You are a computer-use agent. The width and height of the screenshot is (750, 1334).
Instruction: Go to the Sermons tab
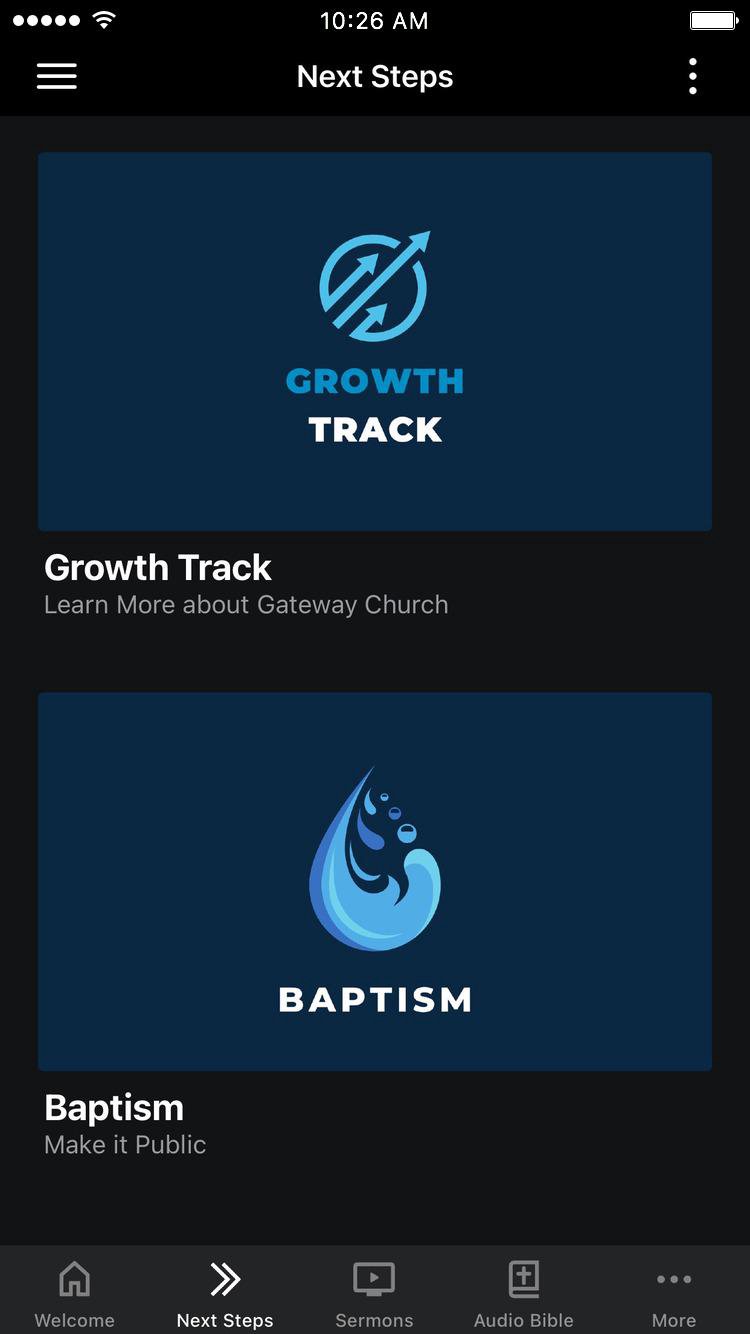[375, 1294]
